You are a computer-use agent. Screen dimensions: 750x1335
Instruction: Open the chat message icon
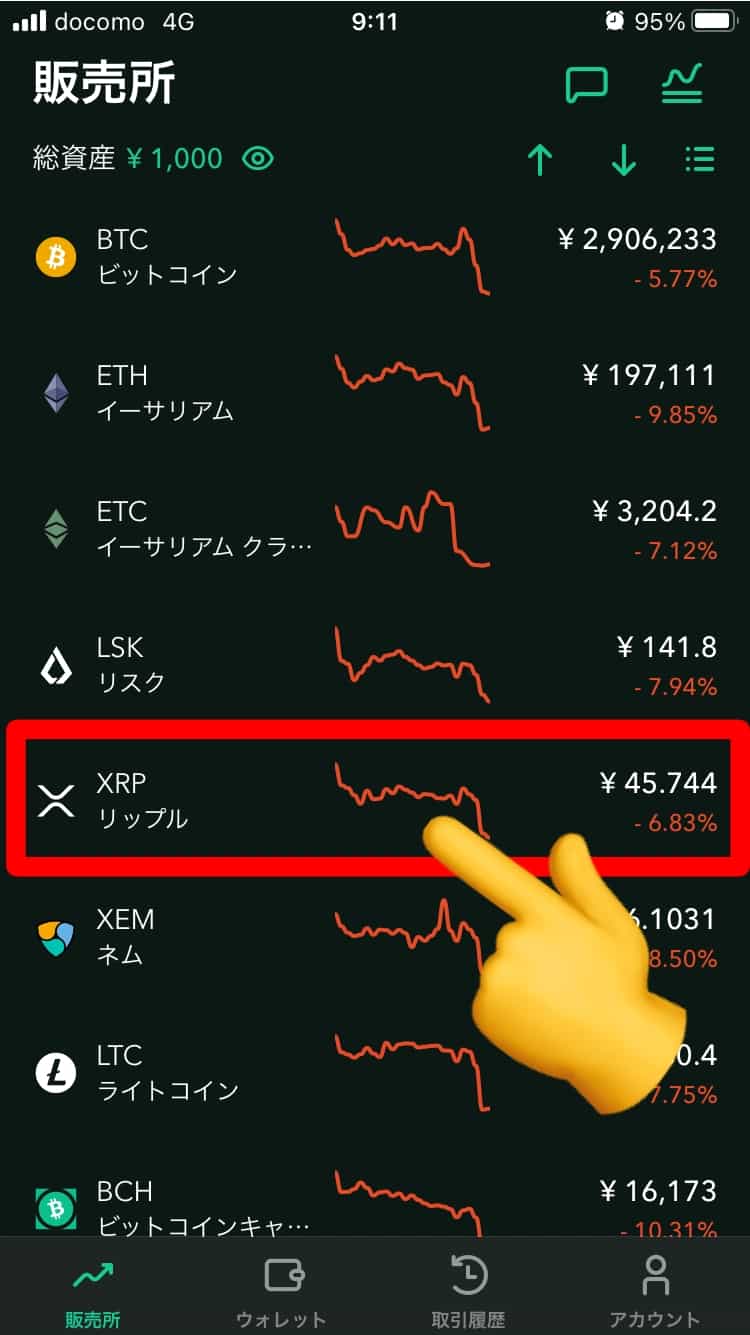pyautogui.click(x=586, y=84)
